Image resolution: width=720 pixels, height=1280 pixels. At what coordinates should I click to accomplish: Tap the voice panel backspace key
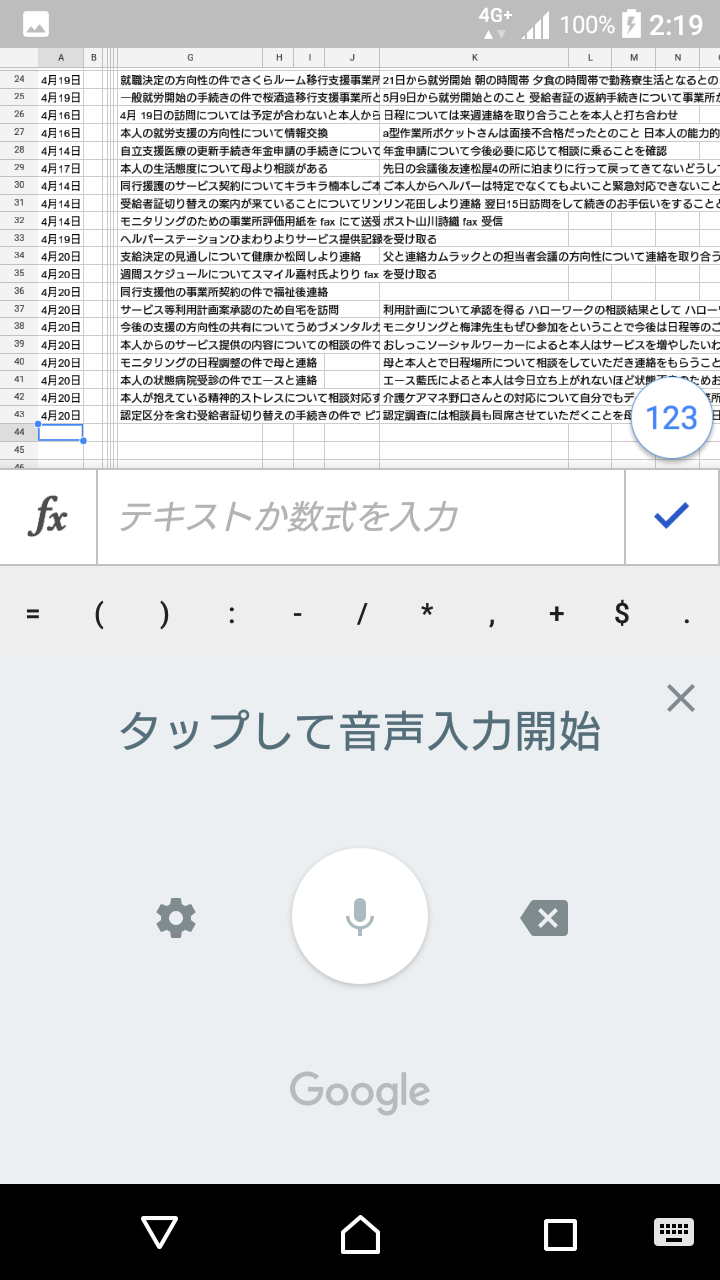[x=544, y=917]
